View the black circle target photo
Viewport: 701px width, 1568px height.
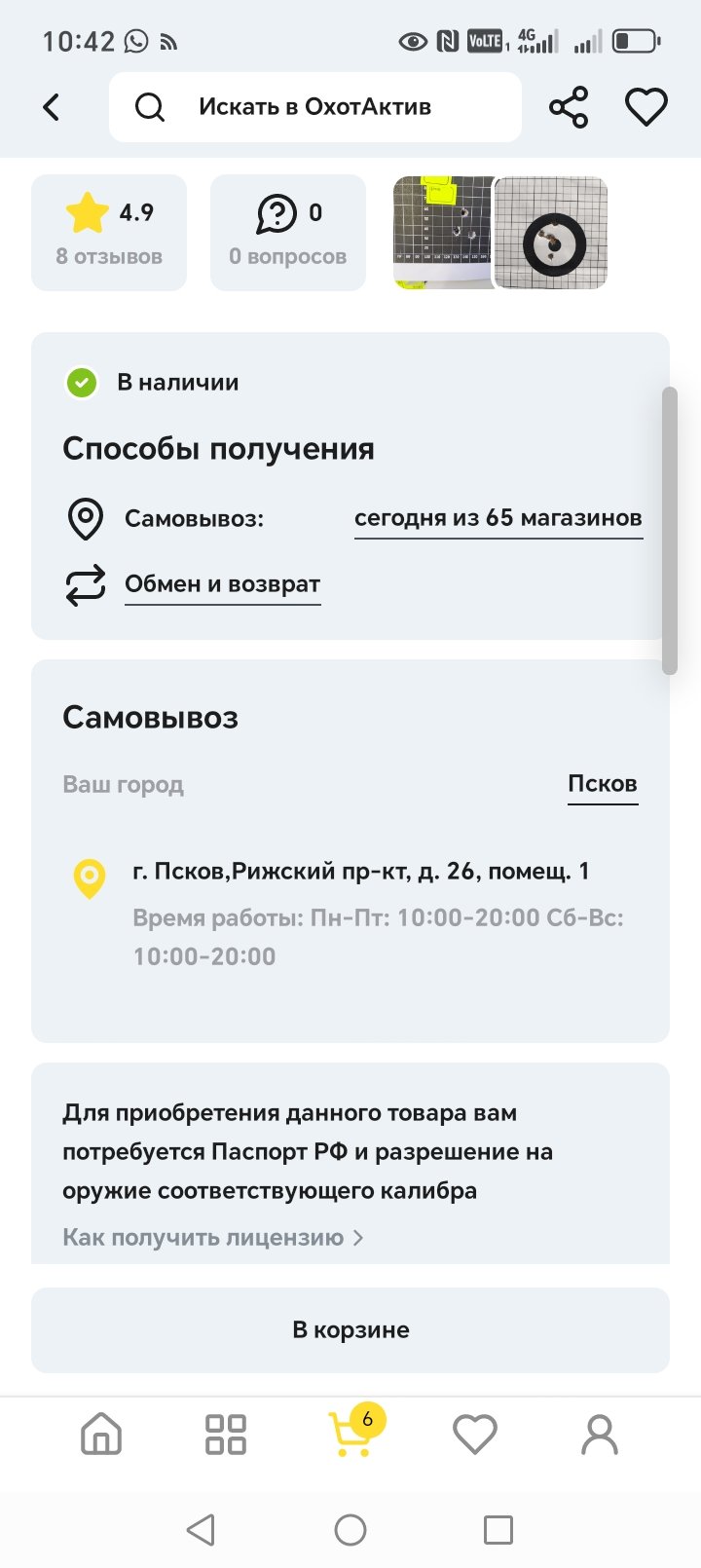(x=552, y=234)
